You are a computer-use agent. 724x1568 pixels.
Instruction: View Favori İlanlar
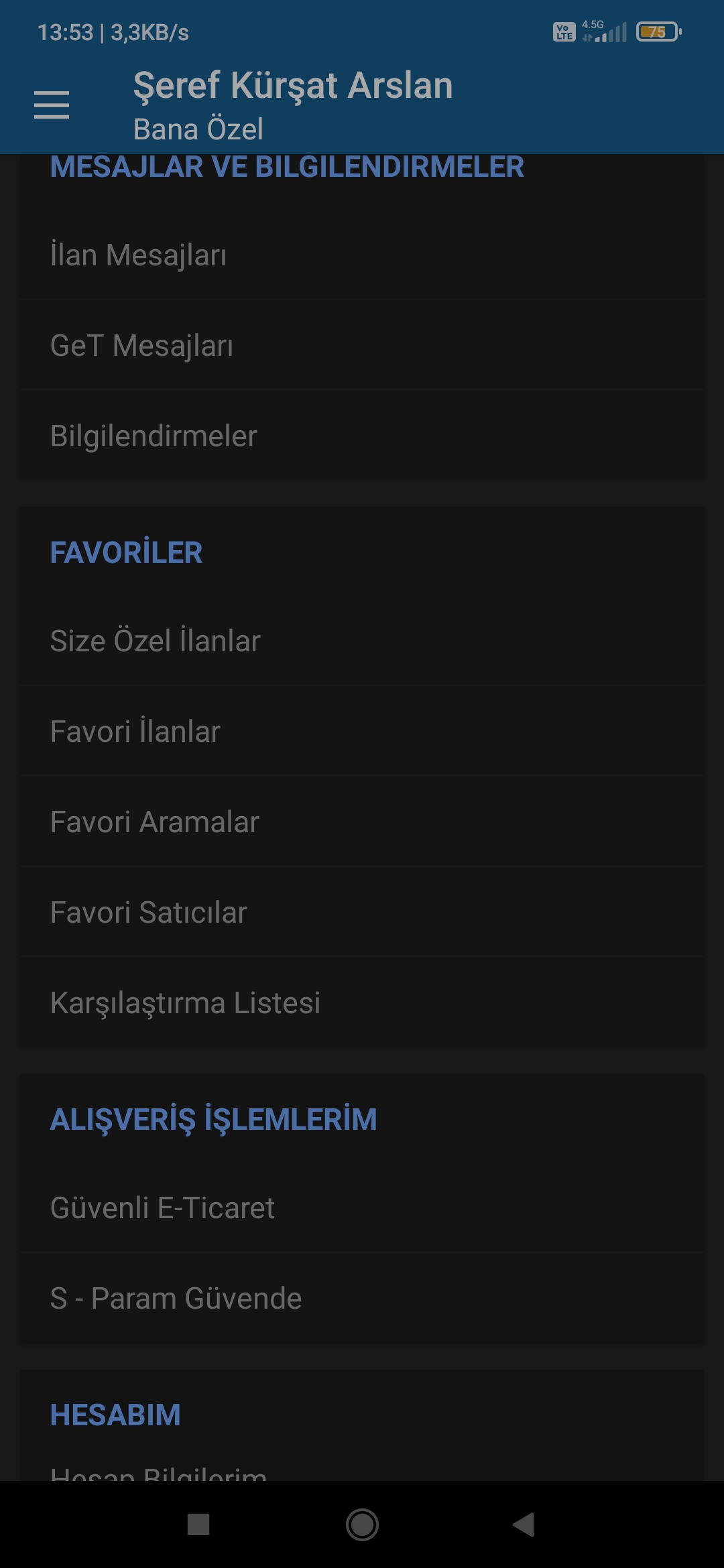coord(362,731)
